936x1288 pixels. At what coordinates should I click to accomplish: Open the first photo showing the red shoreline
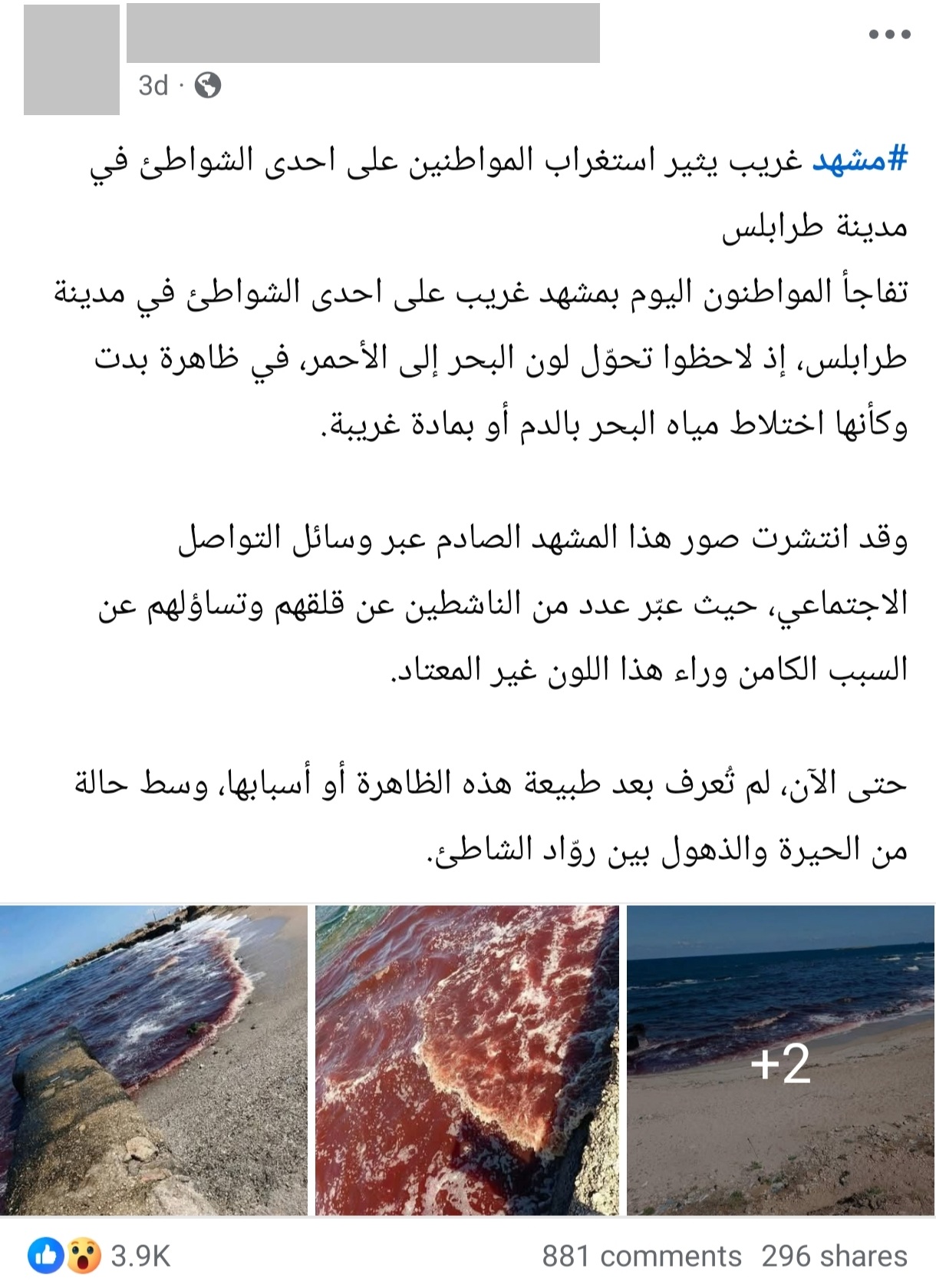point(153,1060)
